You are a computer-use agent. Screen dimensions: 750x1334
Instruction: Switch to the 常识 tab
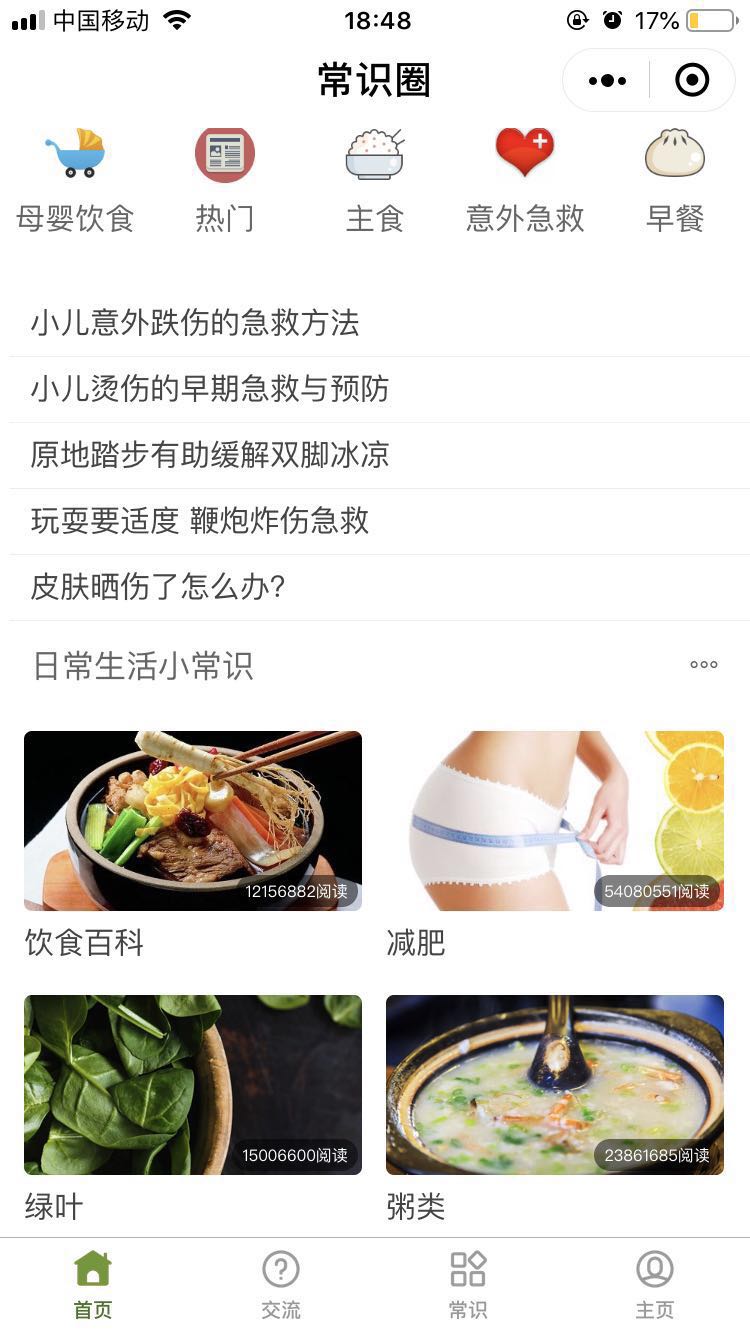click(468, 1285)
